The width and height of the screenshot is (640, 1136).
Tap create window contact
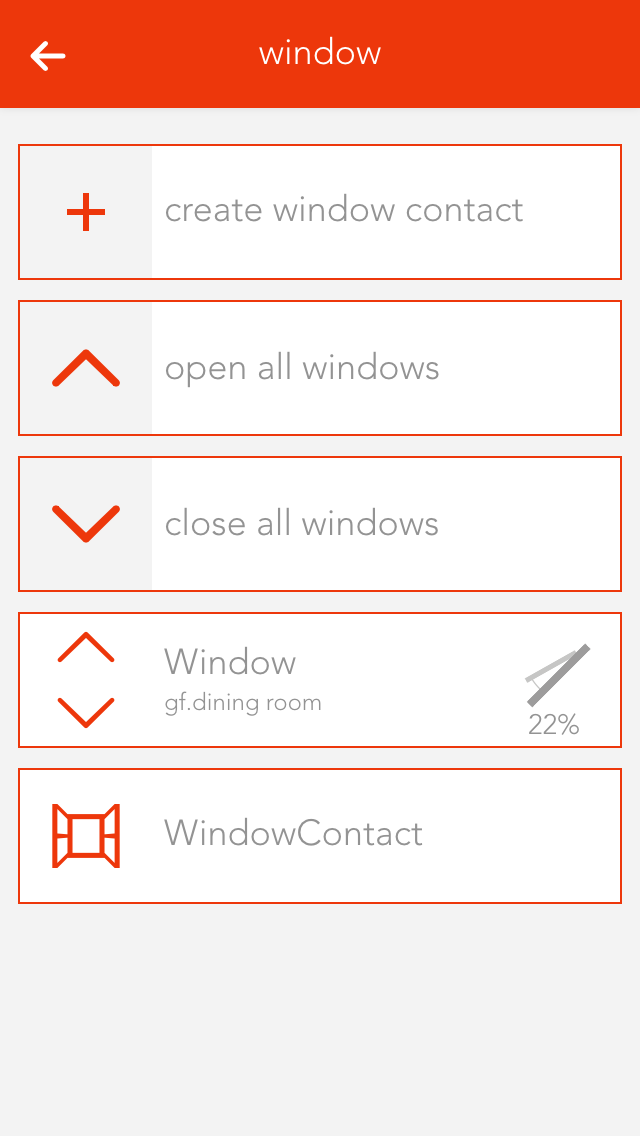(320, 212)
